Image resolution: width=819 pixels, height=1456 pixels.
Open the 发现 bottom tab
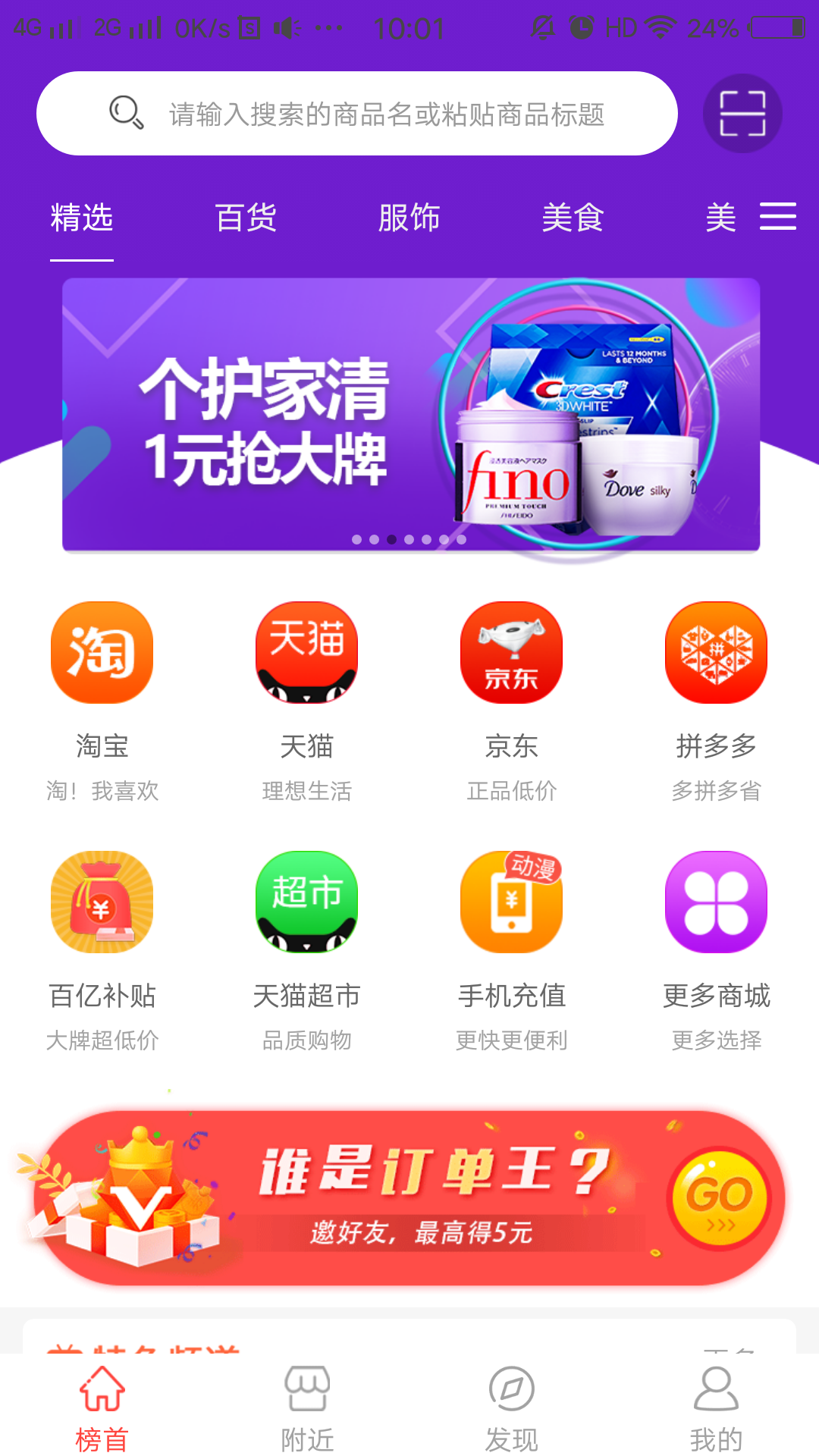[511, 1407]
